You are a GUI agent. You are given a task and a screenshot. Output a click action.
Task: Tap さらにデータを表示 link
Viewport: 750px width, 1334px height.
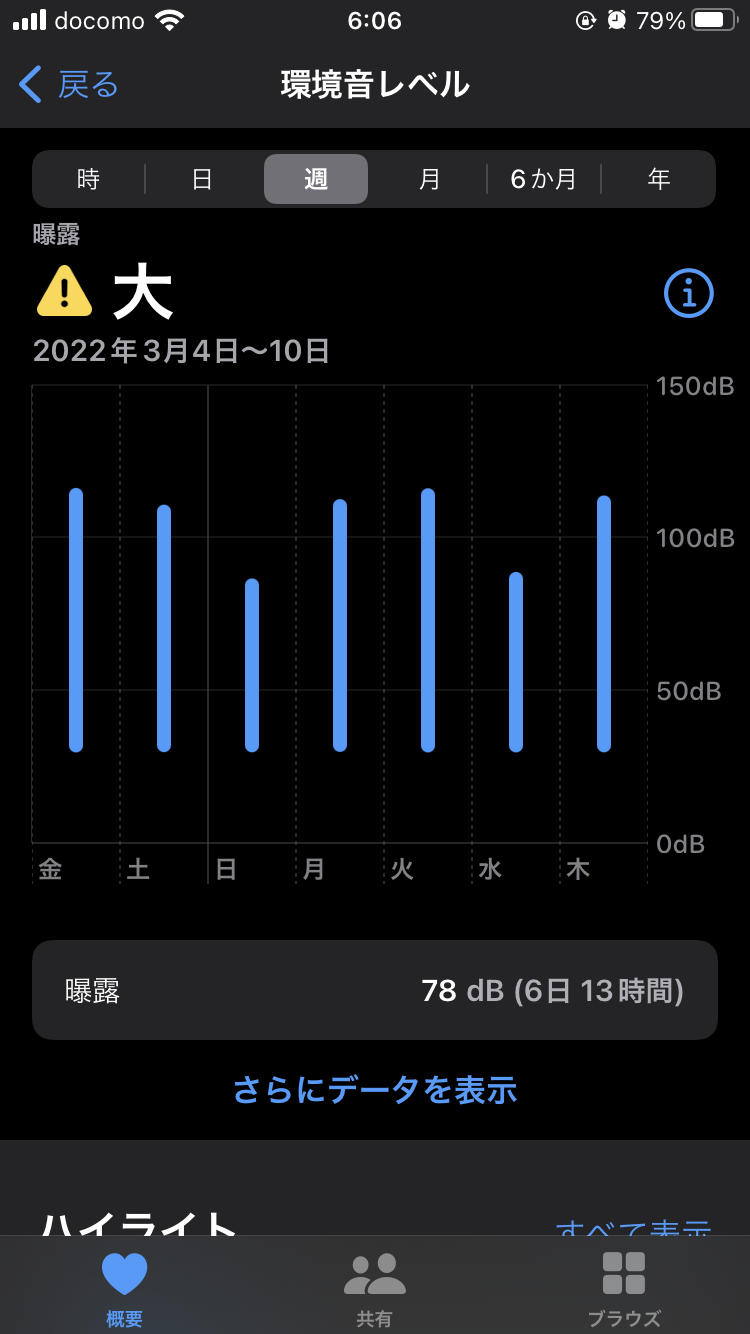[x=375, y=1089]
